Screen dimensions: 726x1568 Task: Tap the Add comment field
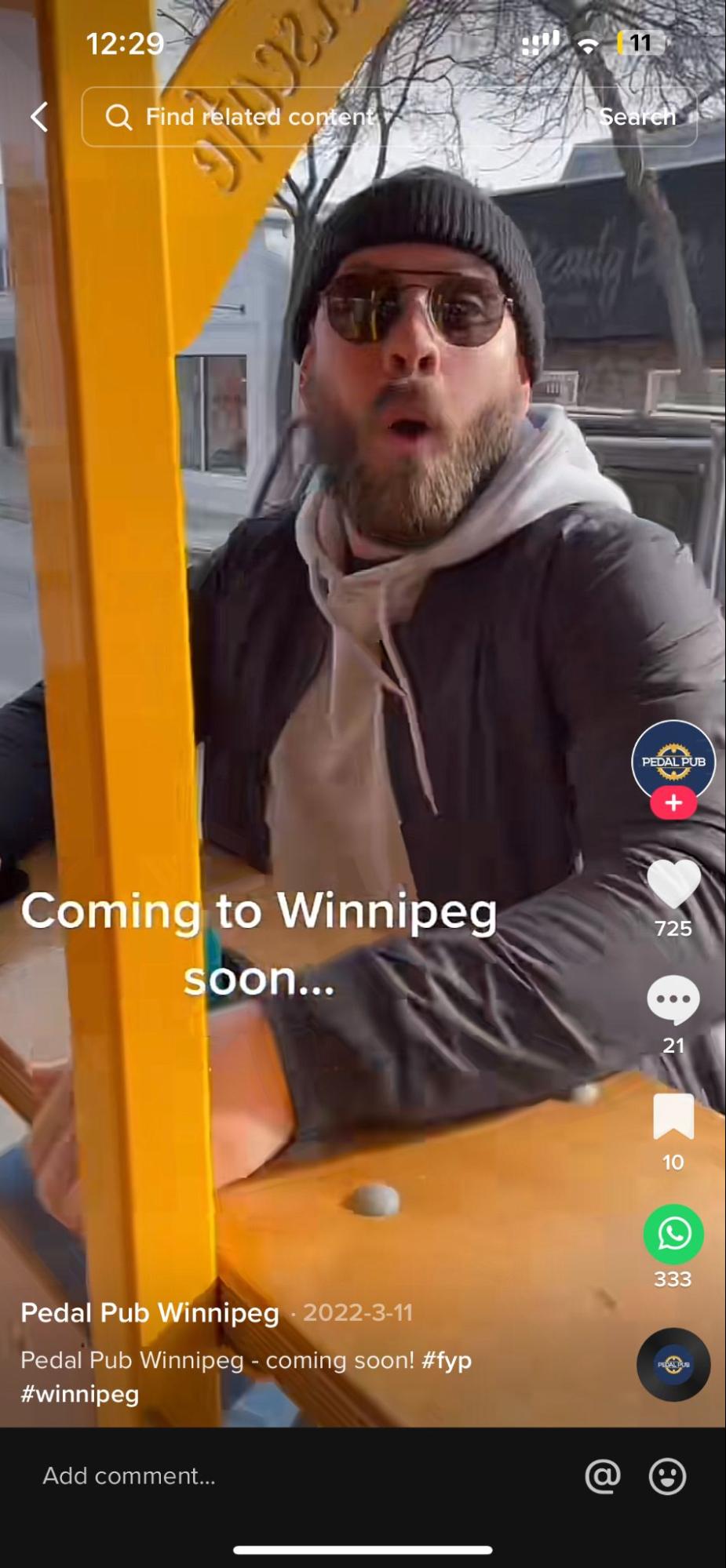pos(298,1475)
